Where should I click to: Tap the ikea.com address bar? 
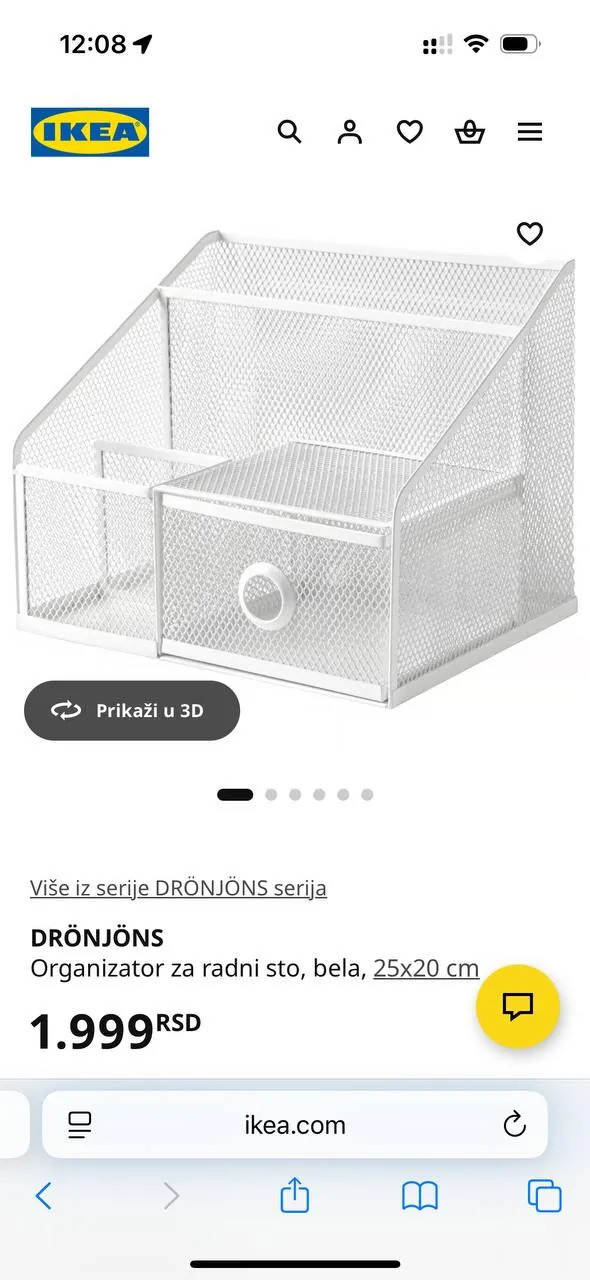click(294, 1125)
